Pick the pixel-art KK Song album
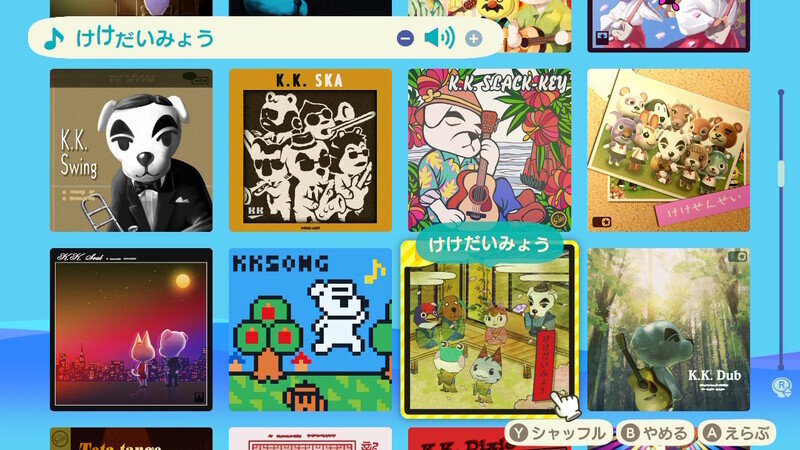The width and height of the screenshot is (800, 450). pos(310,329)
